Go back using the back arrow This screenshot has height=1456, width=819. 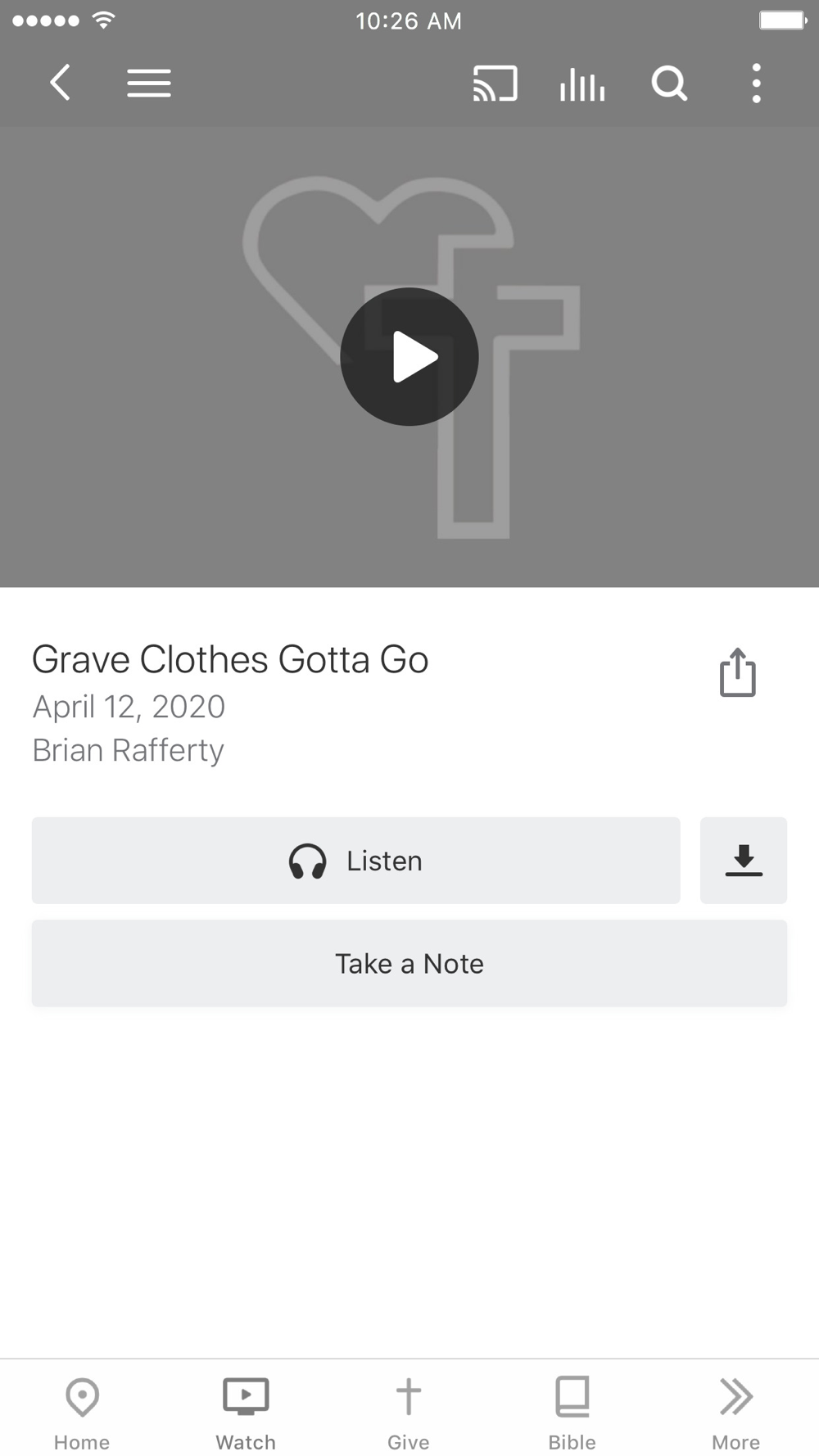(x=60, y=83)
